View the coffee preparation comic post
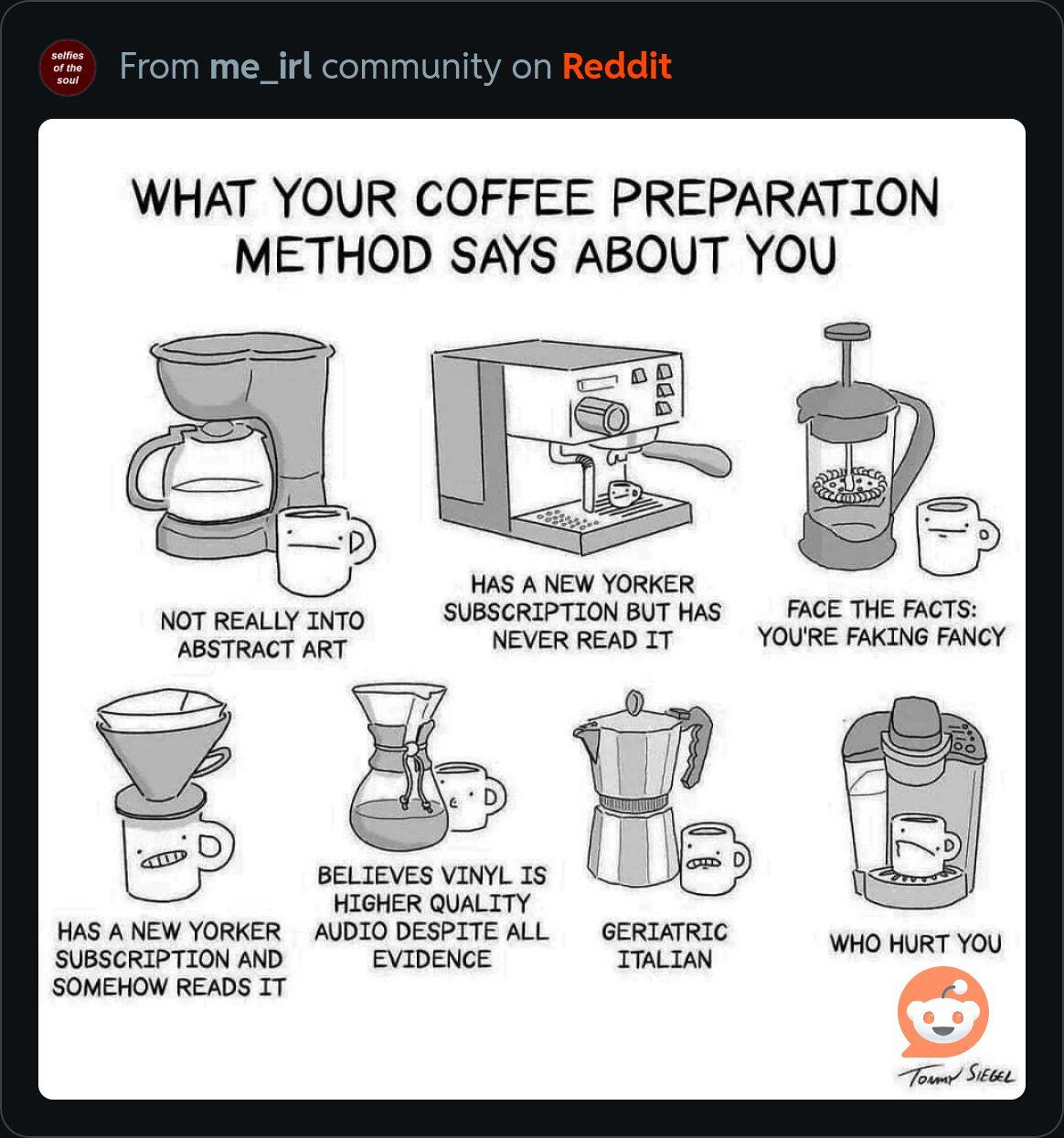The height and width of the screenshot is (1138, 1064). tap(531, 608)
